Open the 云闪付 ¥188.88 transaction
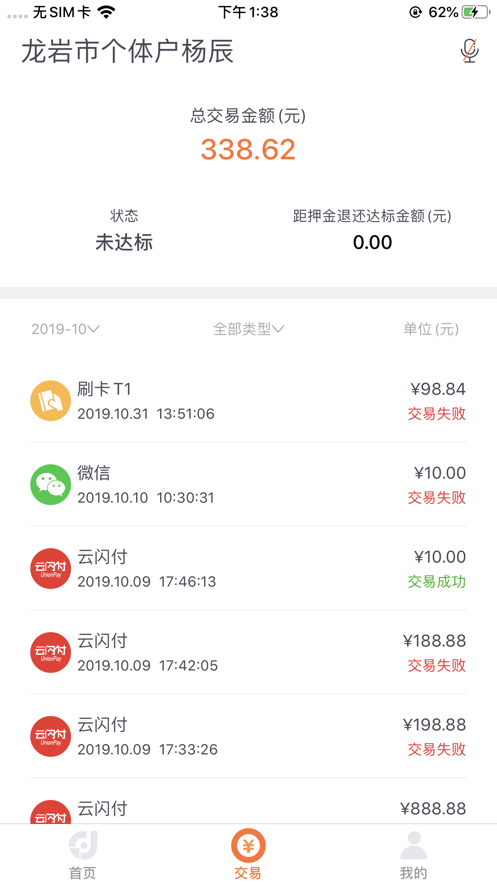Image resolution: width=497 pixels, height=883 pixels. (248, 652)
